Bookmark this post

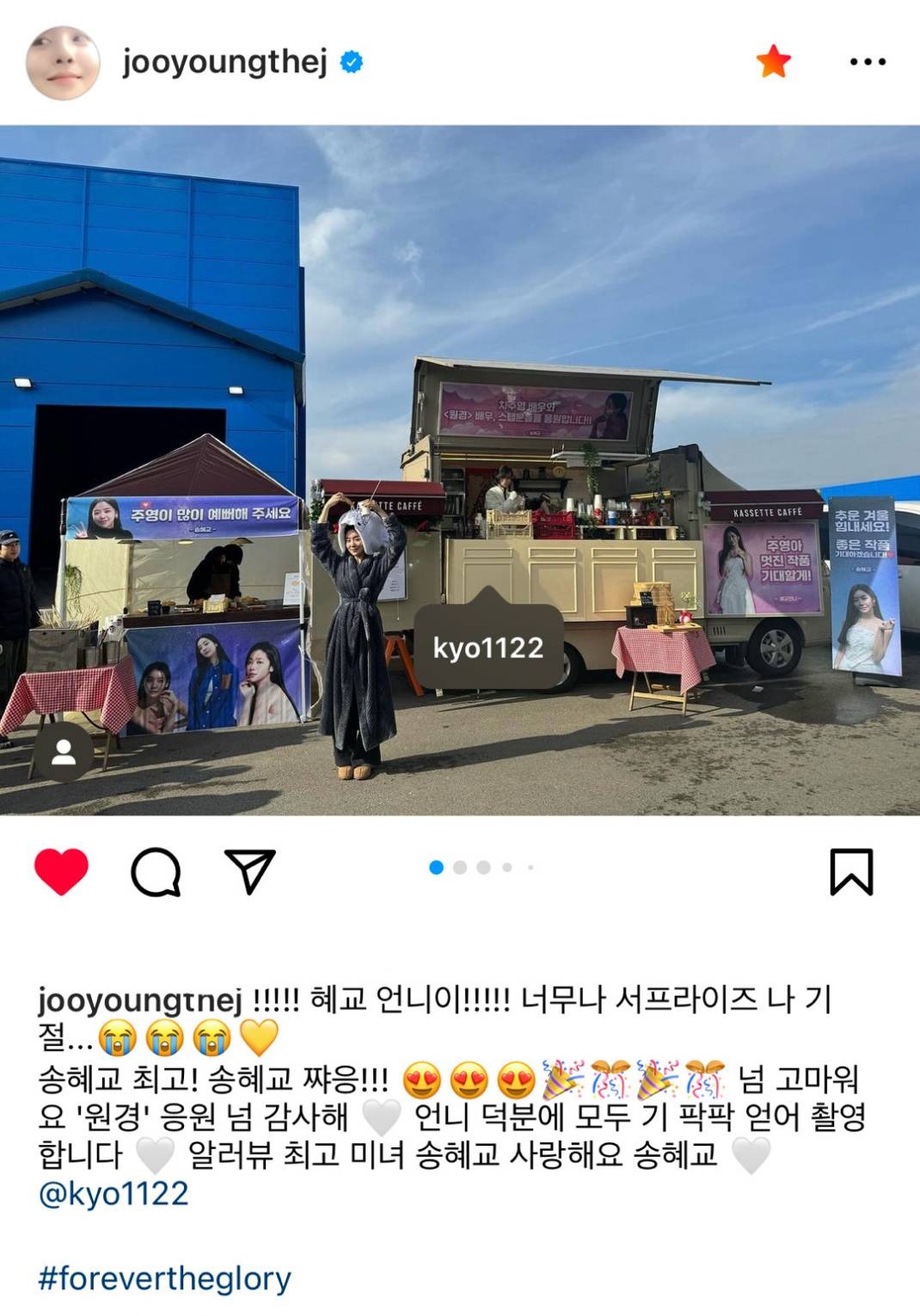[x=850, y=871]
